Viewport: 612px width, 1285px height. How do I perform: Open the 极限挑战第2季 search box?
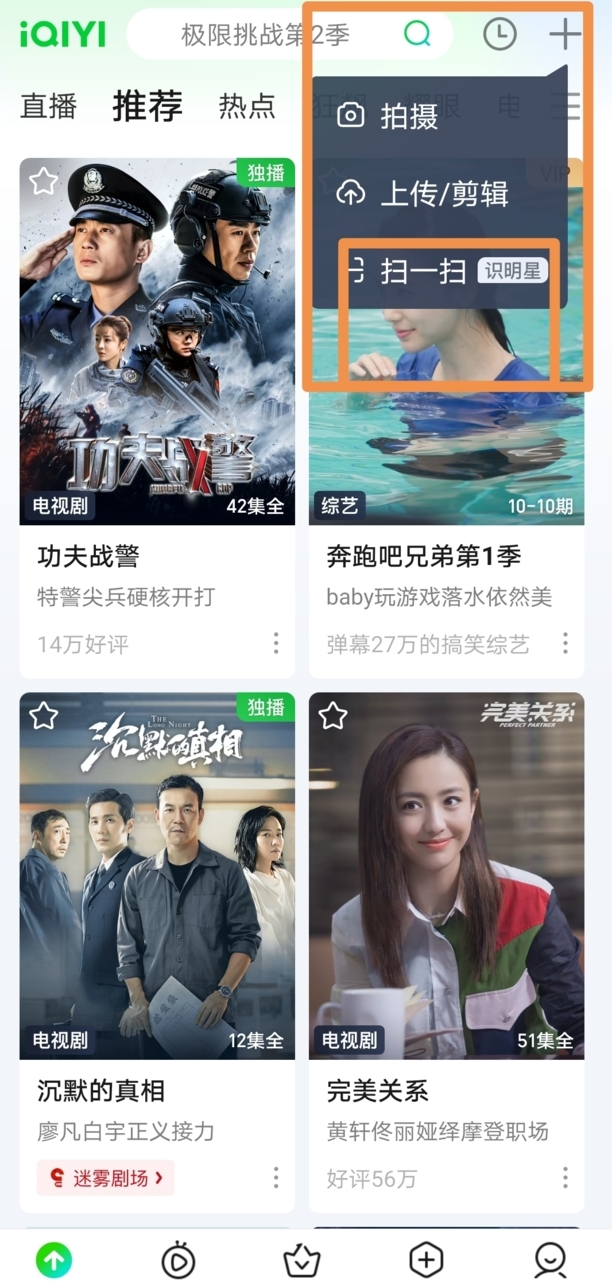coord(265,36)
